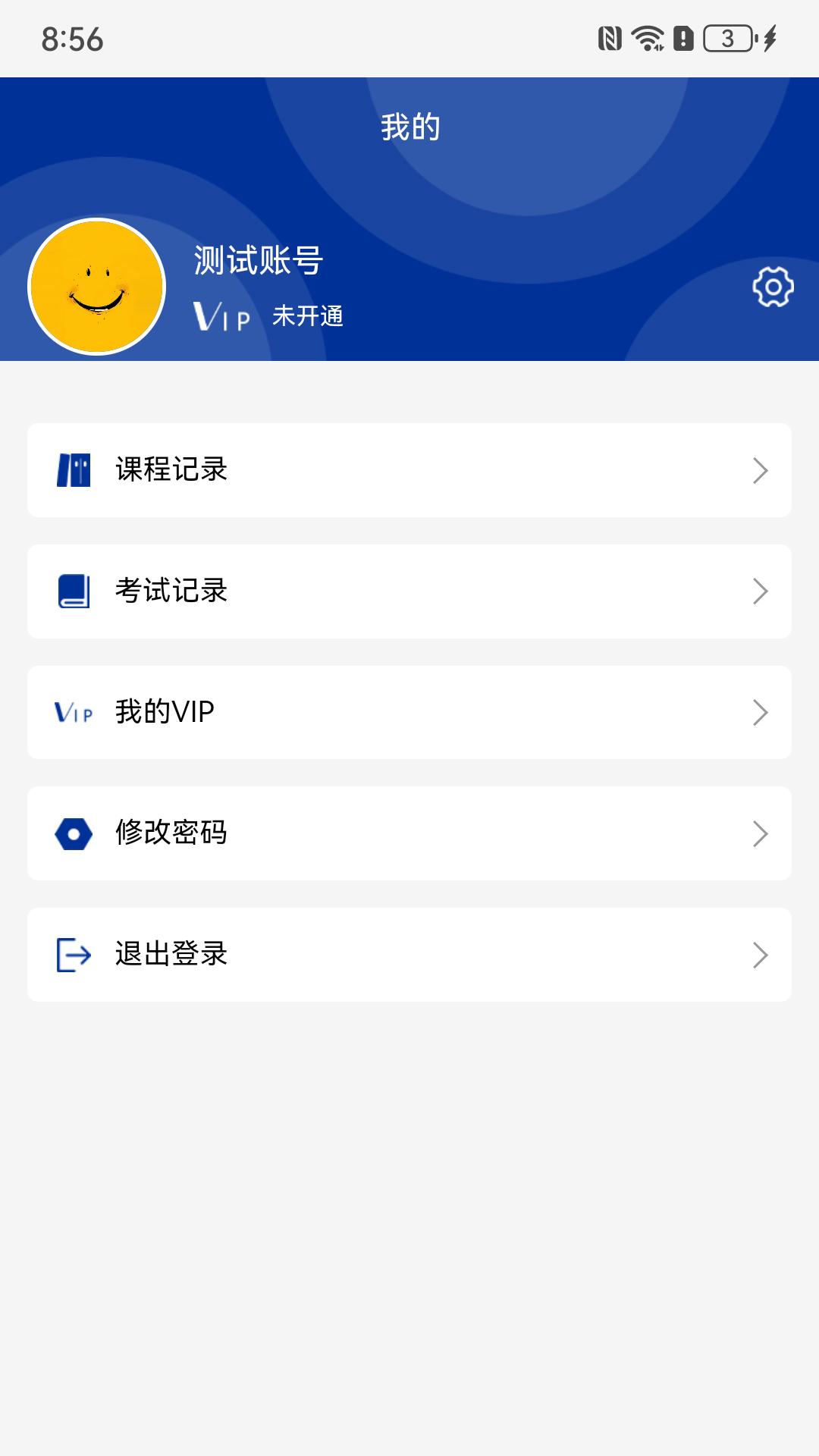Select the 我的 title tab
The image size is (819, 1456).
point(409,127)
